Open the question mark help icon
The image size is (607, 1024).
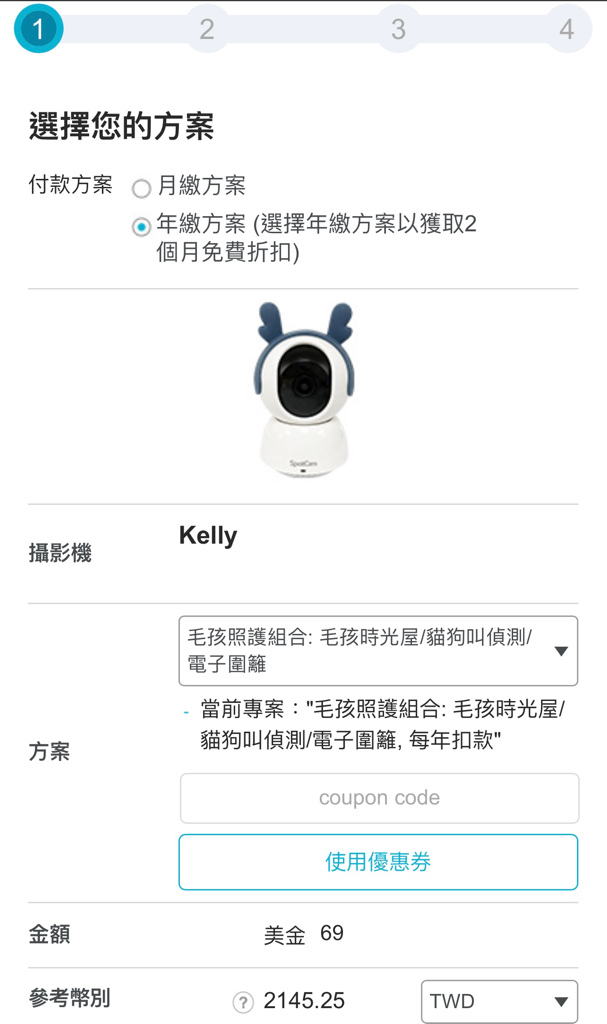(x=243, y=1002)
